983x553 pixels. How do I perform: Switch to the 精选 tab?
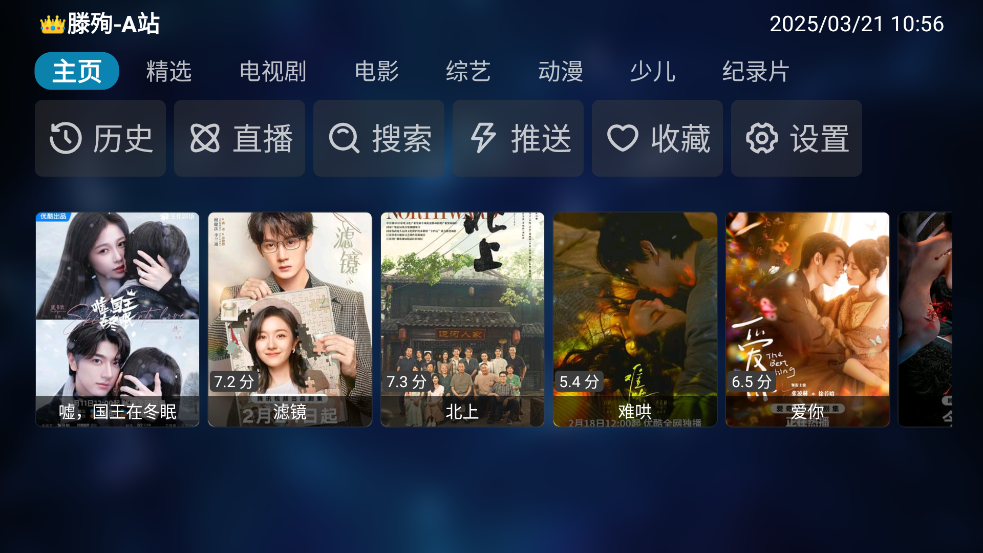[168, 72]
